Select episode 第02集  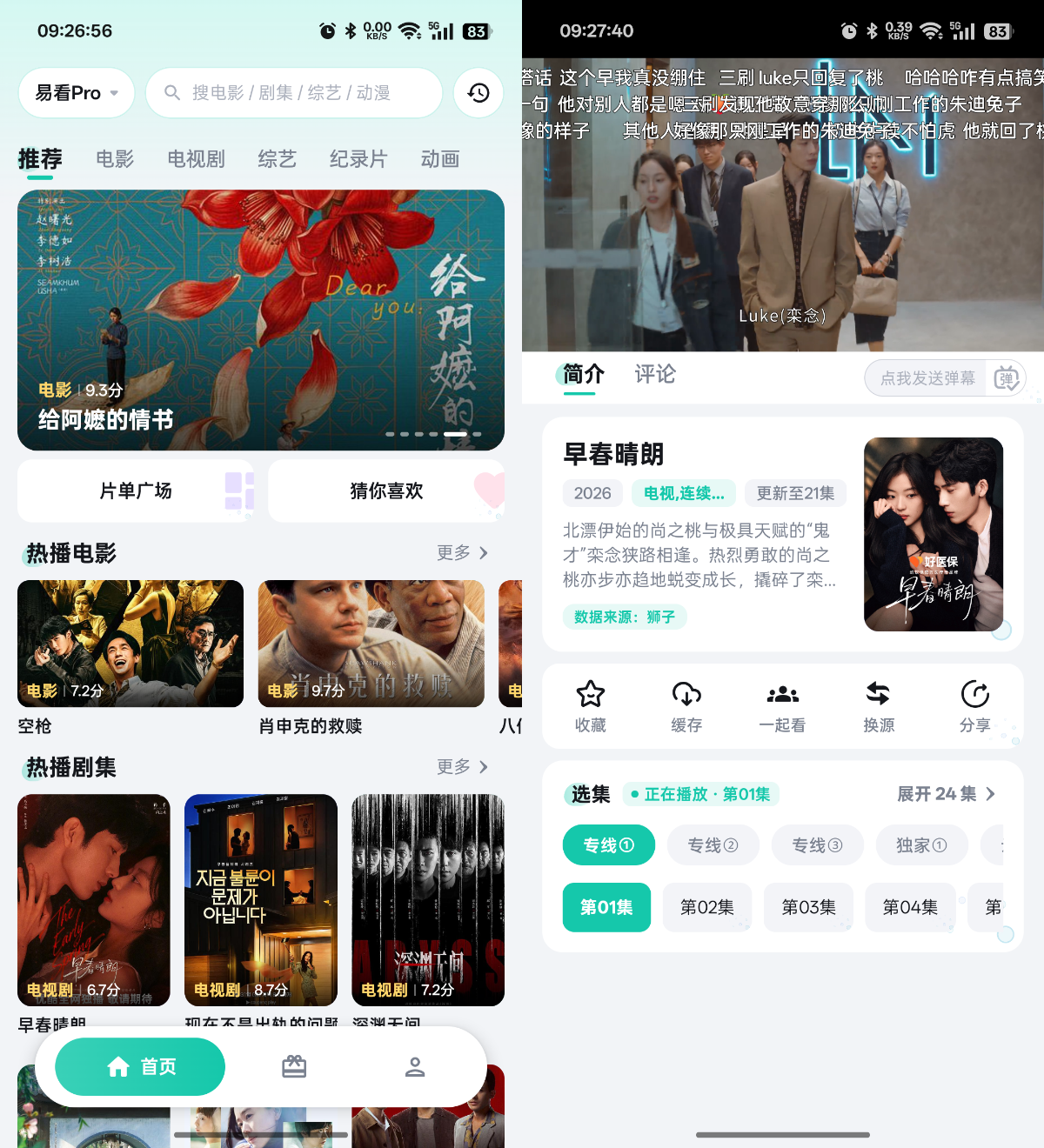[707, 907]
